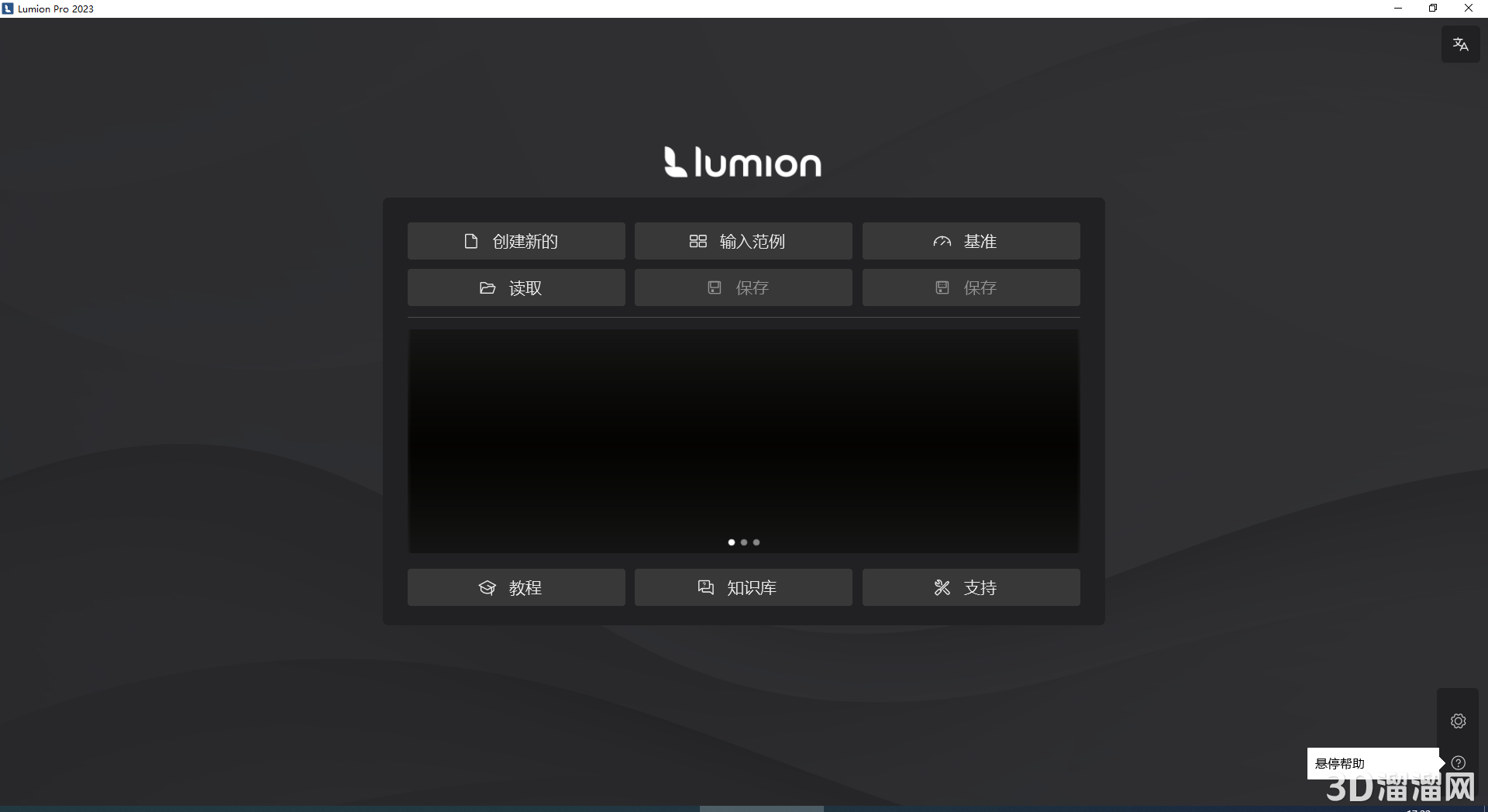Image resolution: width=1488 pixels, height=812 pixels.
Task: Open the 知识库 knowledge base
Action: coord(743,587)
